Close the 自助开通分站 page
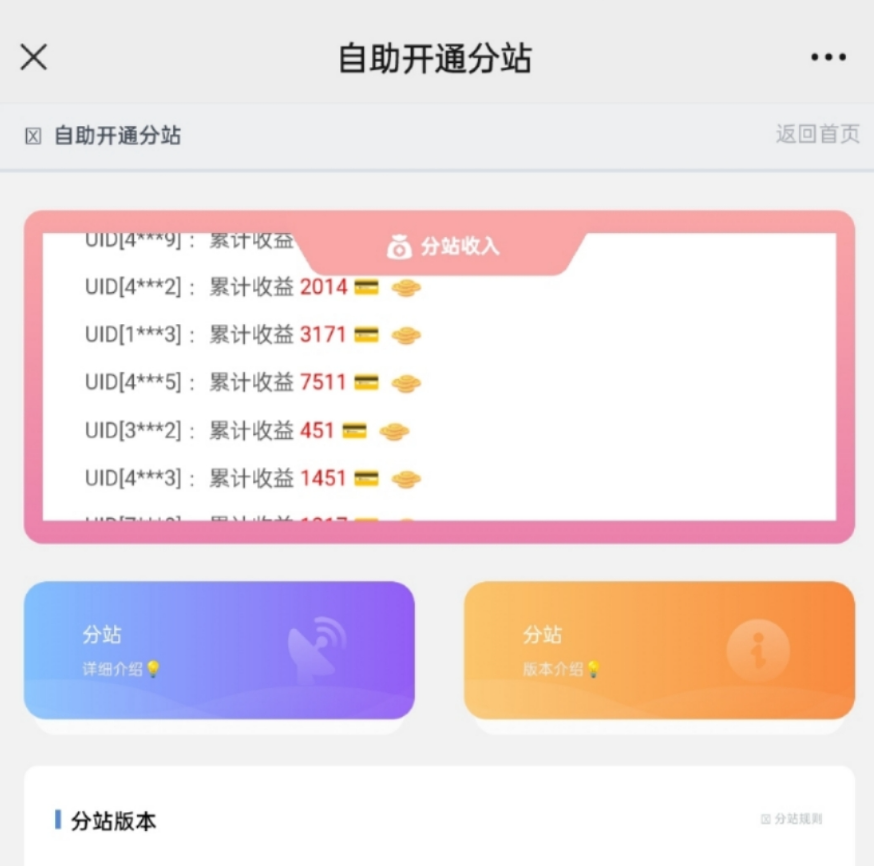 34,58
